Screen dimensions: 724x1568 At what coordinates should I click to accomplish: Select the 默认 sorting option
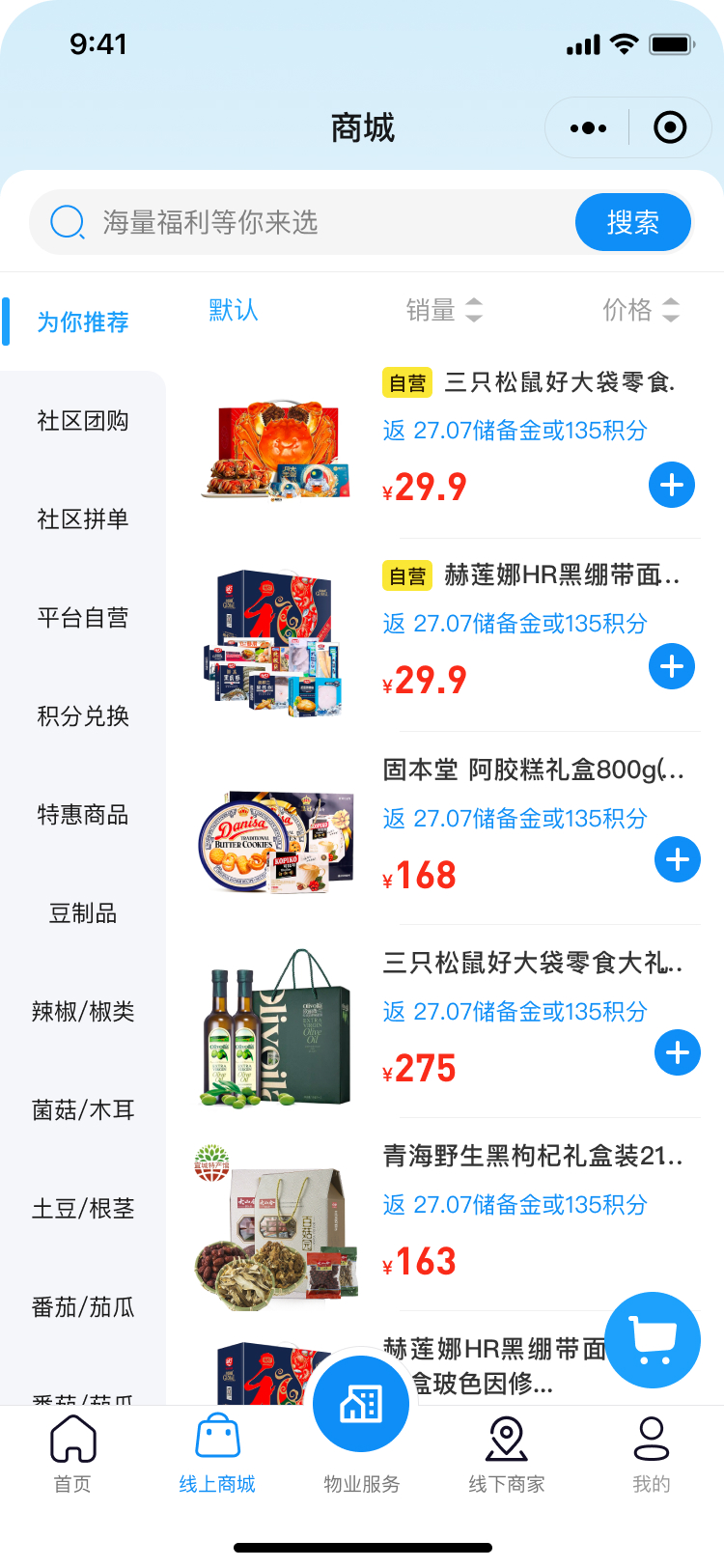(234, 310)
